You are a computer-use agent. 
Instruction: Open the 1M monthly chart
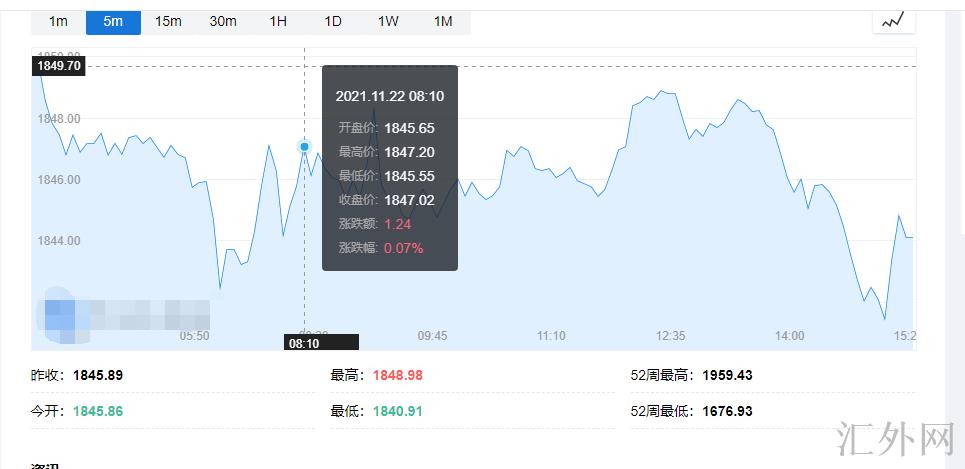point(443,21)
